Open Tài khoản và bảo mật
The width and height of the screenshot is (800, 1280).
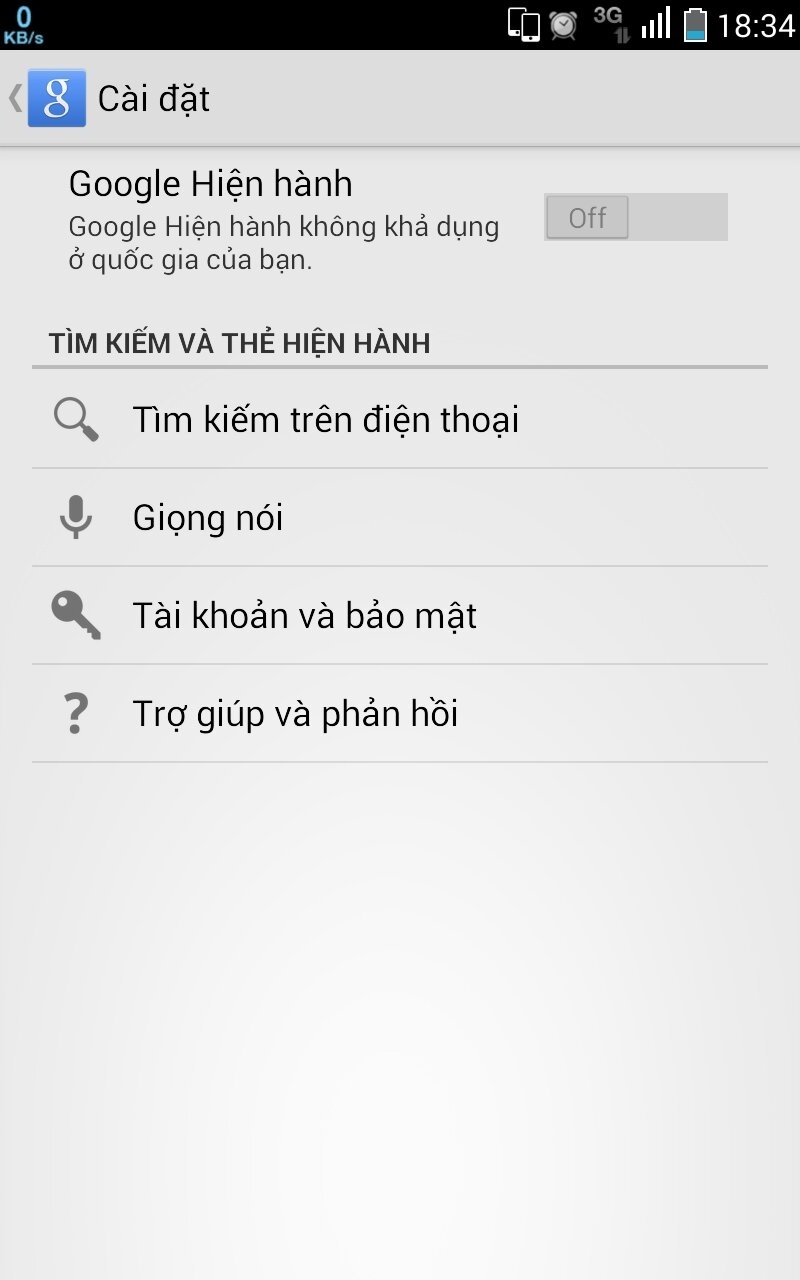tap(400, 615)
